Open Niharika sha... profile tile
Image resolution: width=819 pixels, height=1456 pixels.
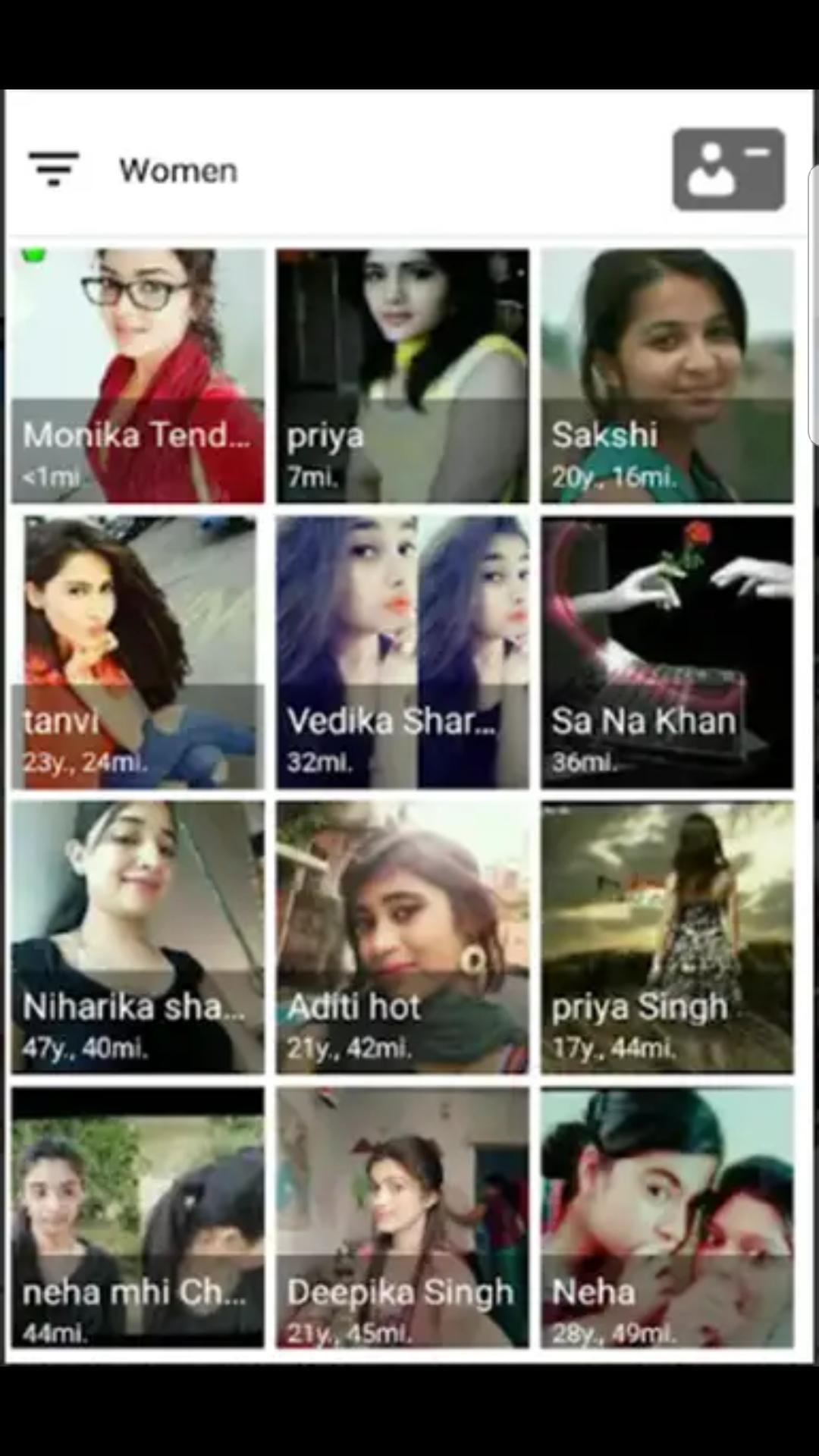138,937
